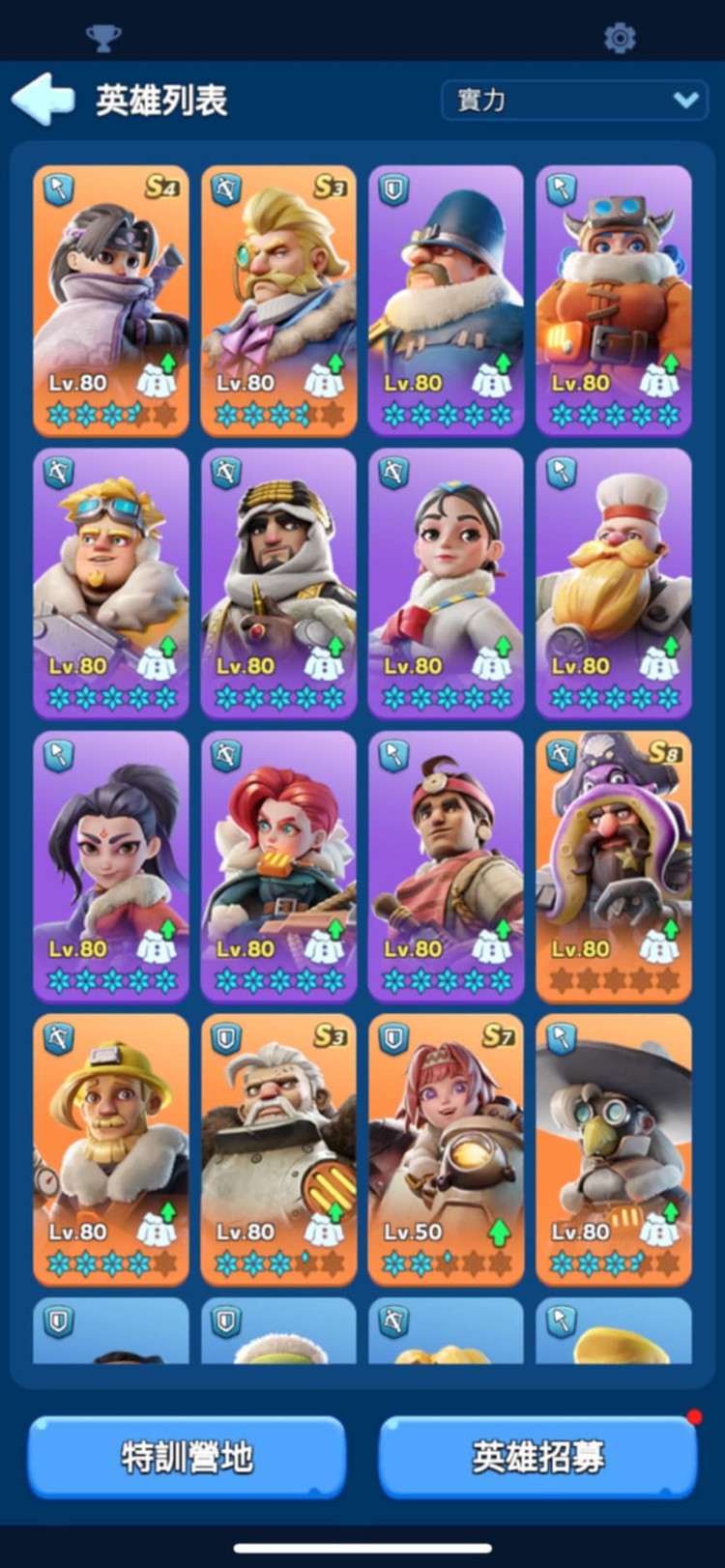Go back using the white arrow

pos(43,99)
